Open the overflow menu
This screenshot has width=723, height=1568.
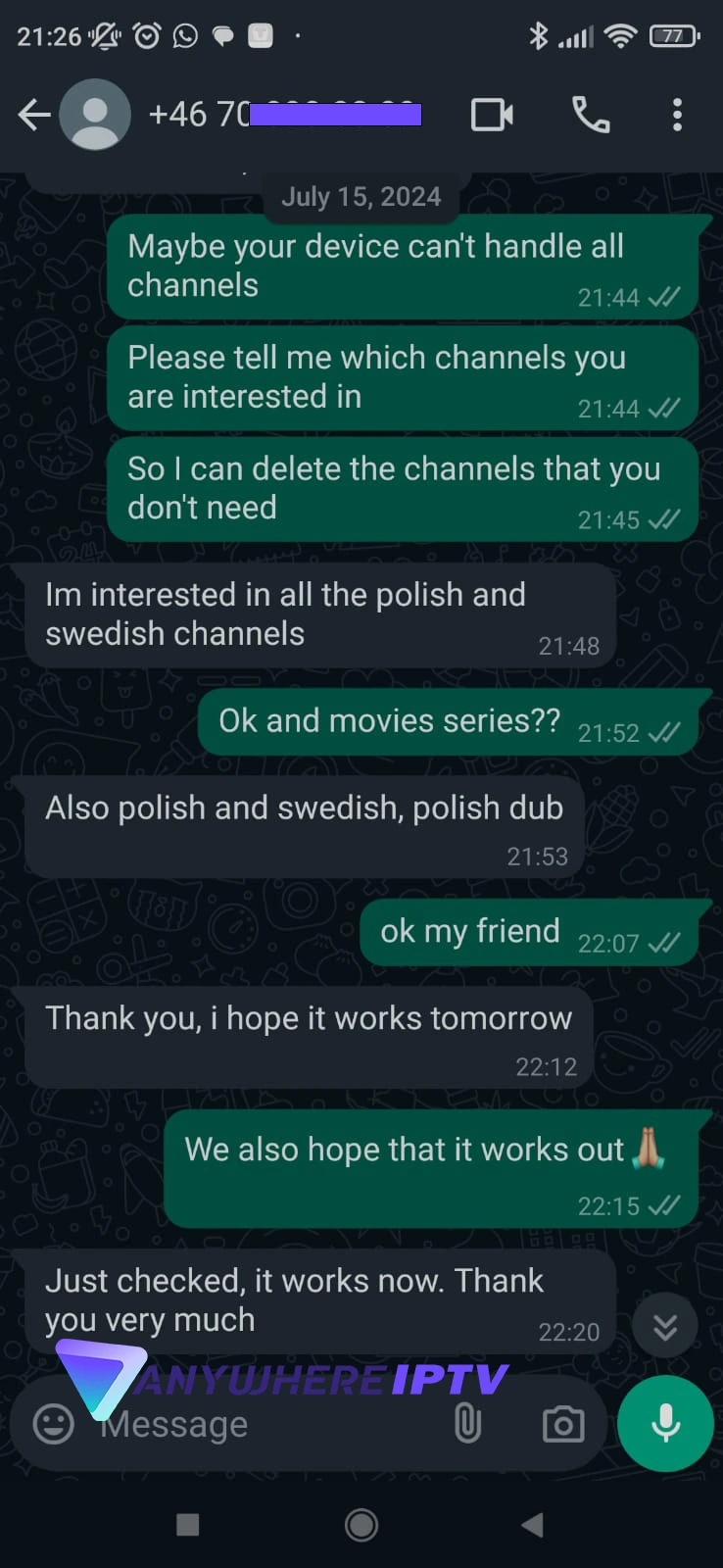677,116
